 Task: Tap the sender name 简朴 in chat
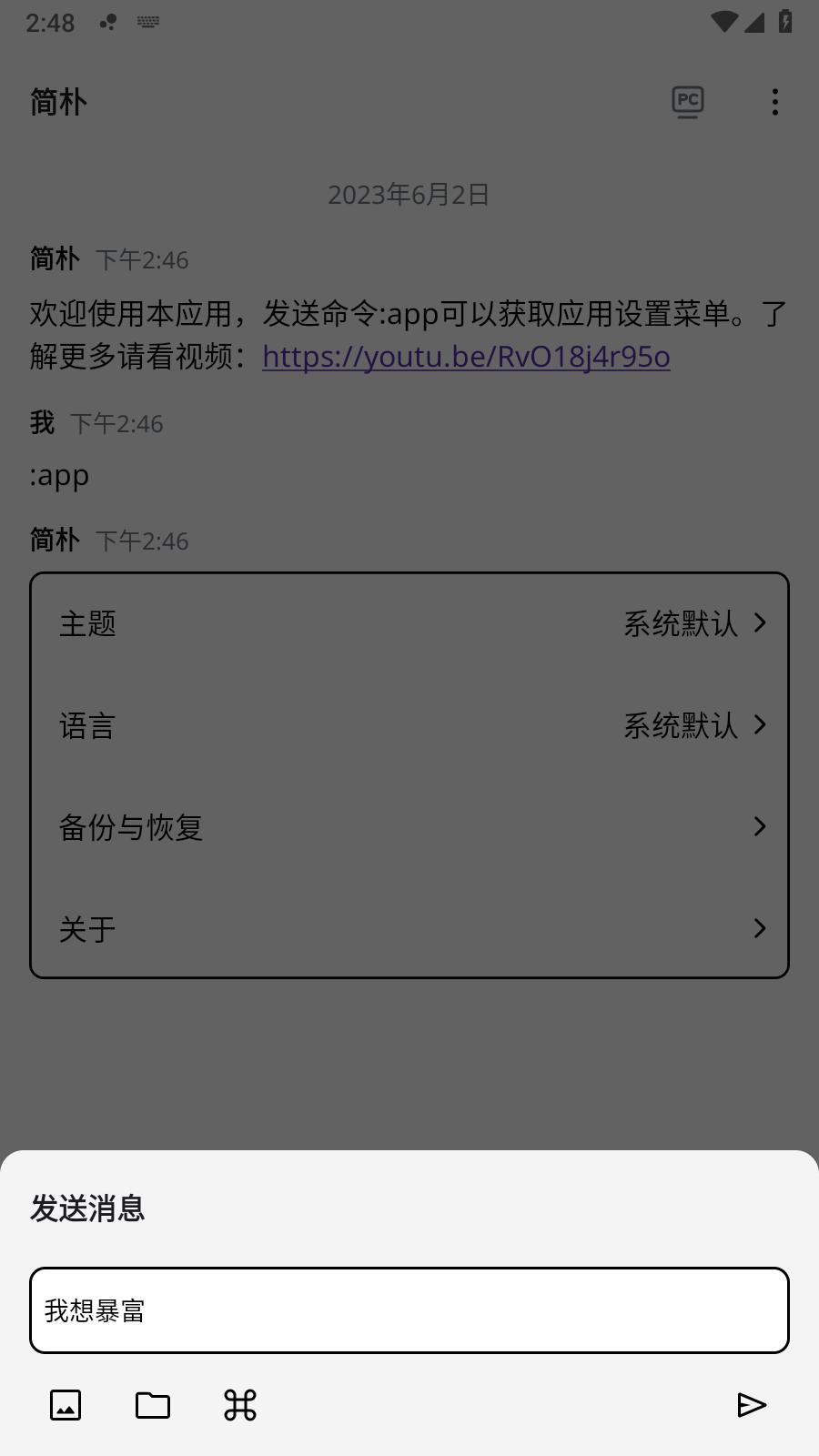point(54,259)
